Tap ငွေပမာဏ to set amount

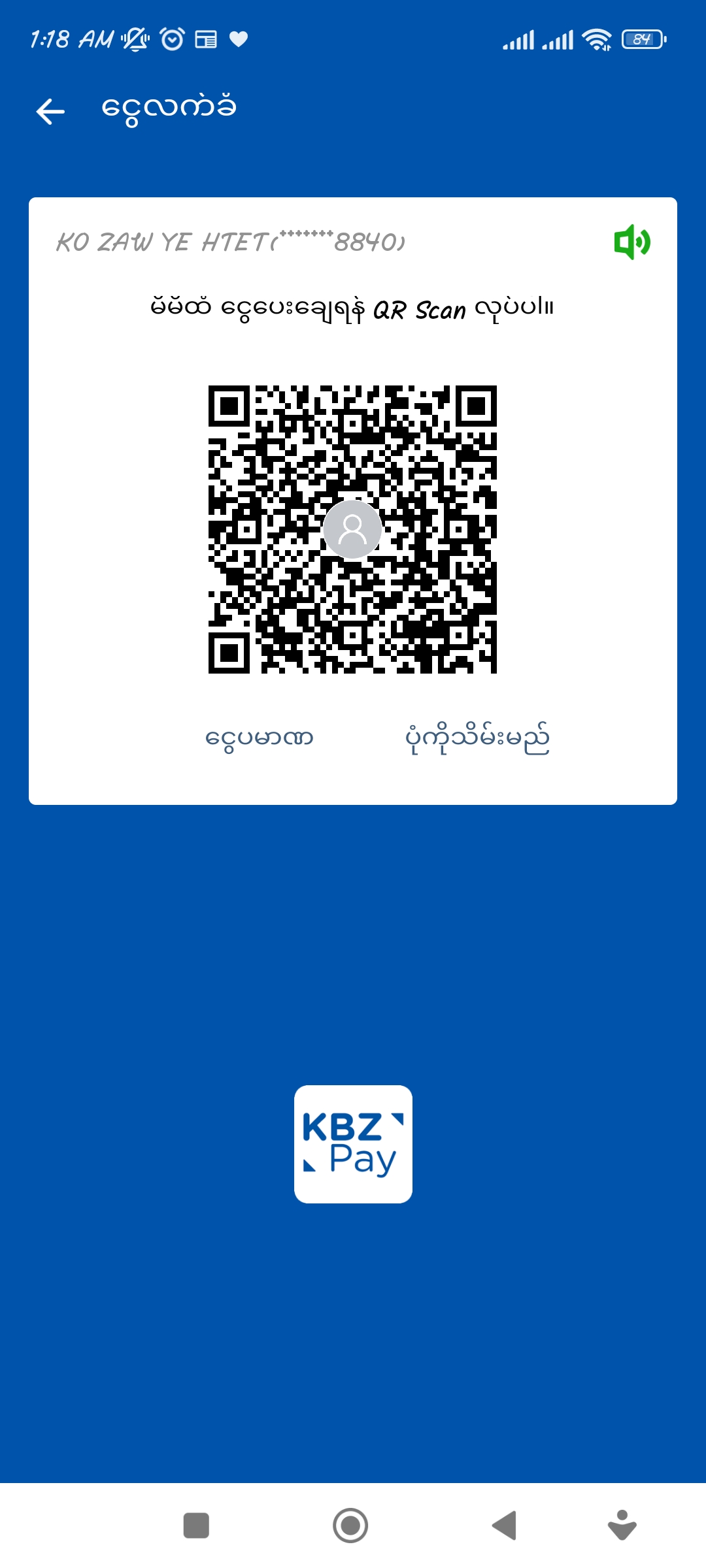click(260, 738)
